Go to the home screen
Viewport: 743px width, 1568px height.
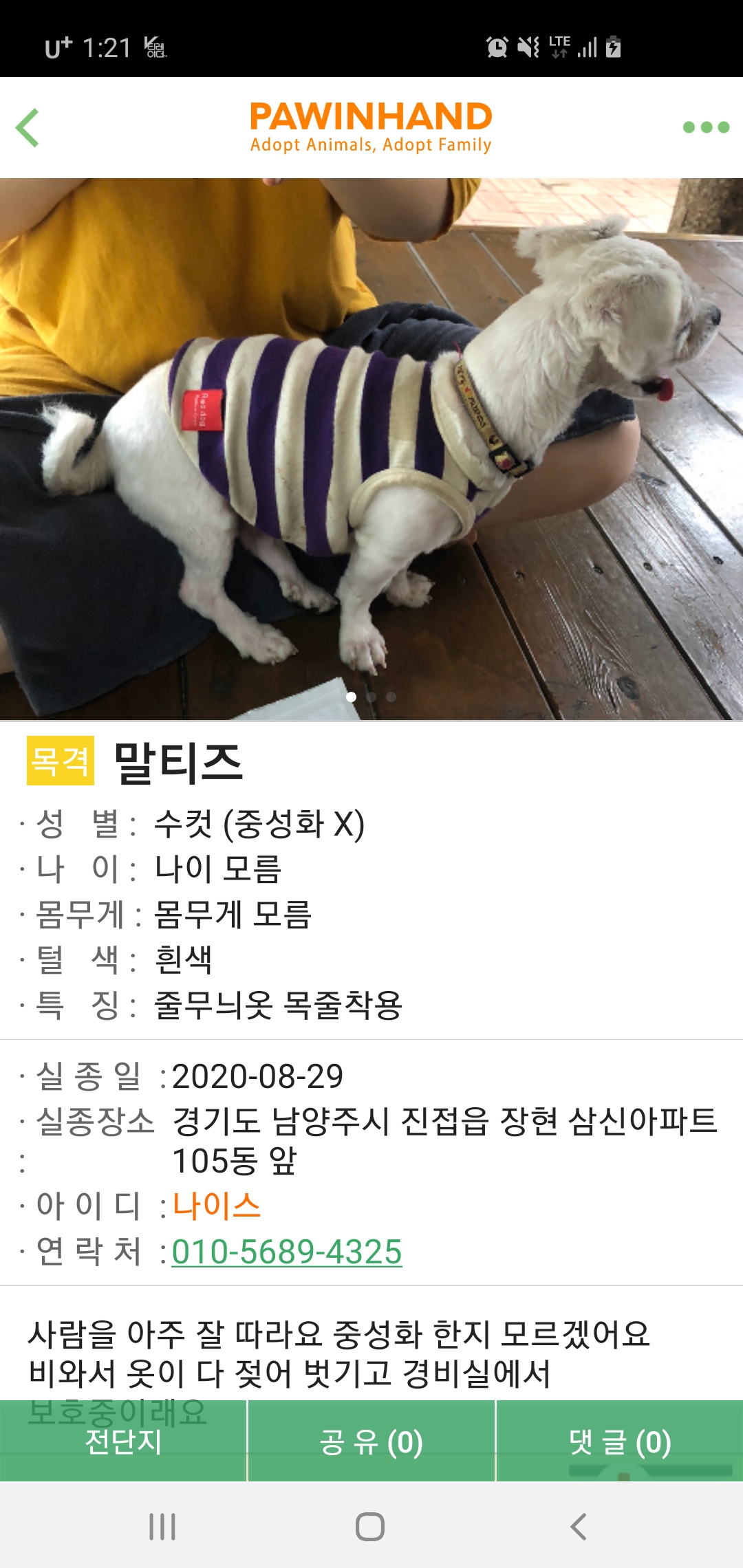click(370, 1527)
